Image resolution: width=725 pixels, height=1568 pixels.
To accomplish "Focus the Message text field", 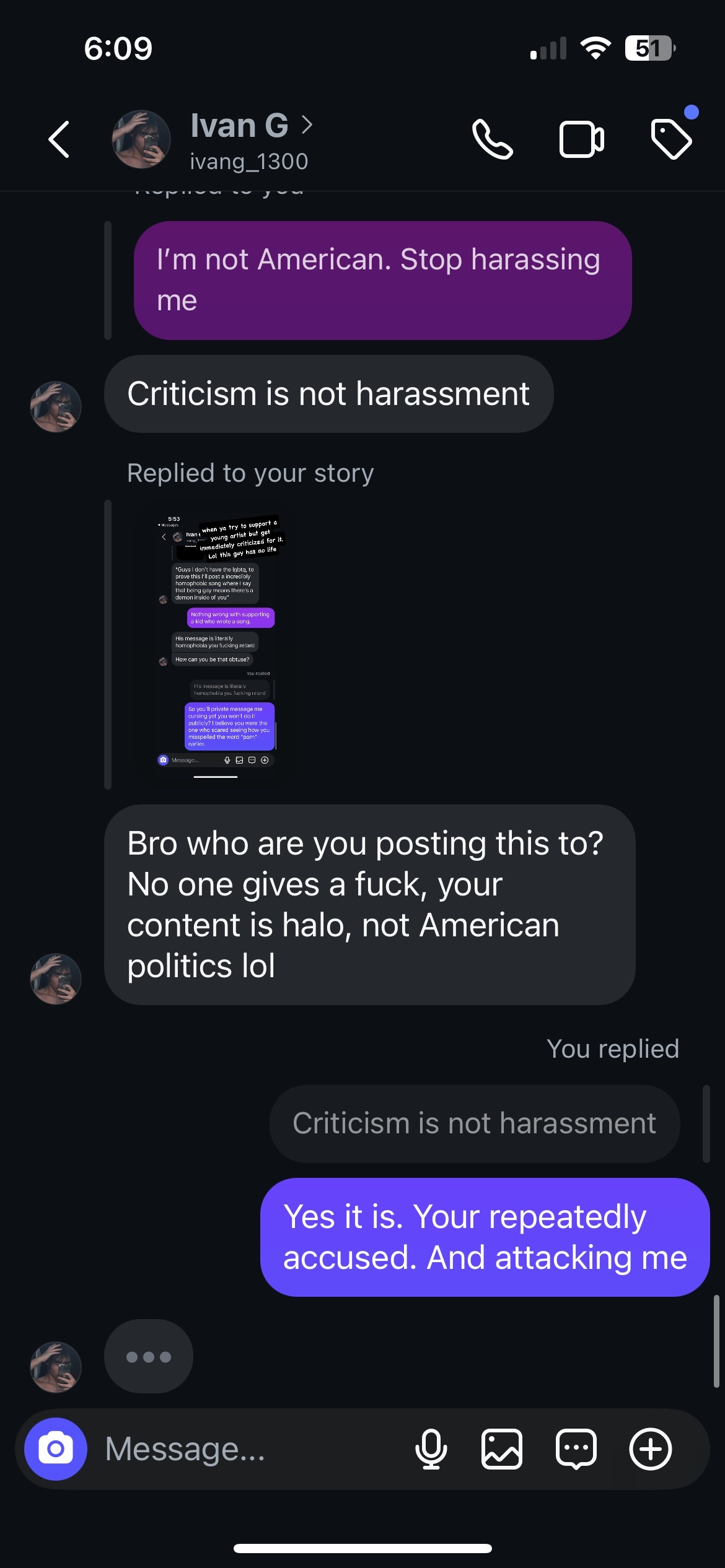I will [x=248, y=1449].
